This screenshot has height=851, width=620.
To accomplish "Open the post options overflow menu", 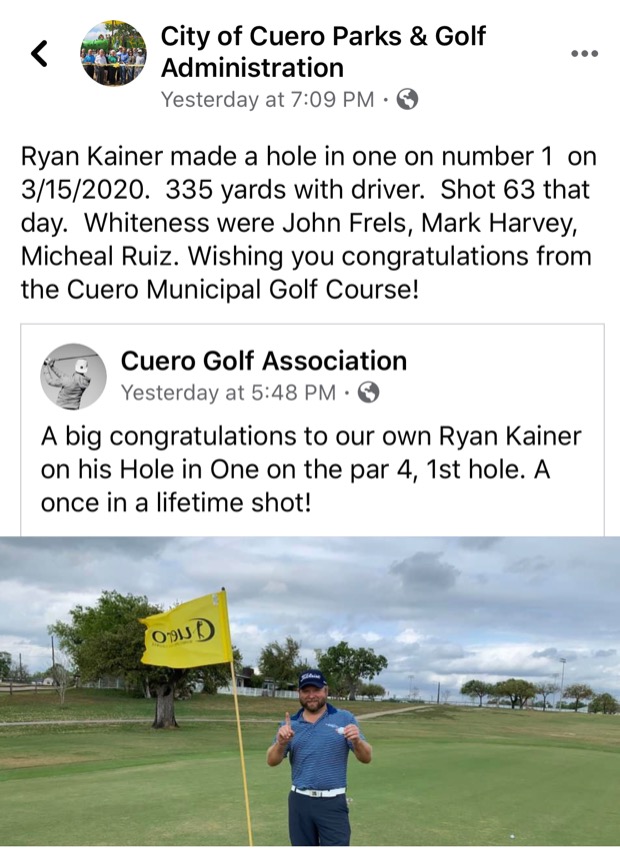I will (x=584, y=53).
